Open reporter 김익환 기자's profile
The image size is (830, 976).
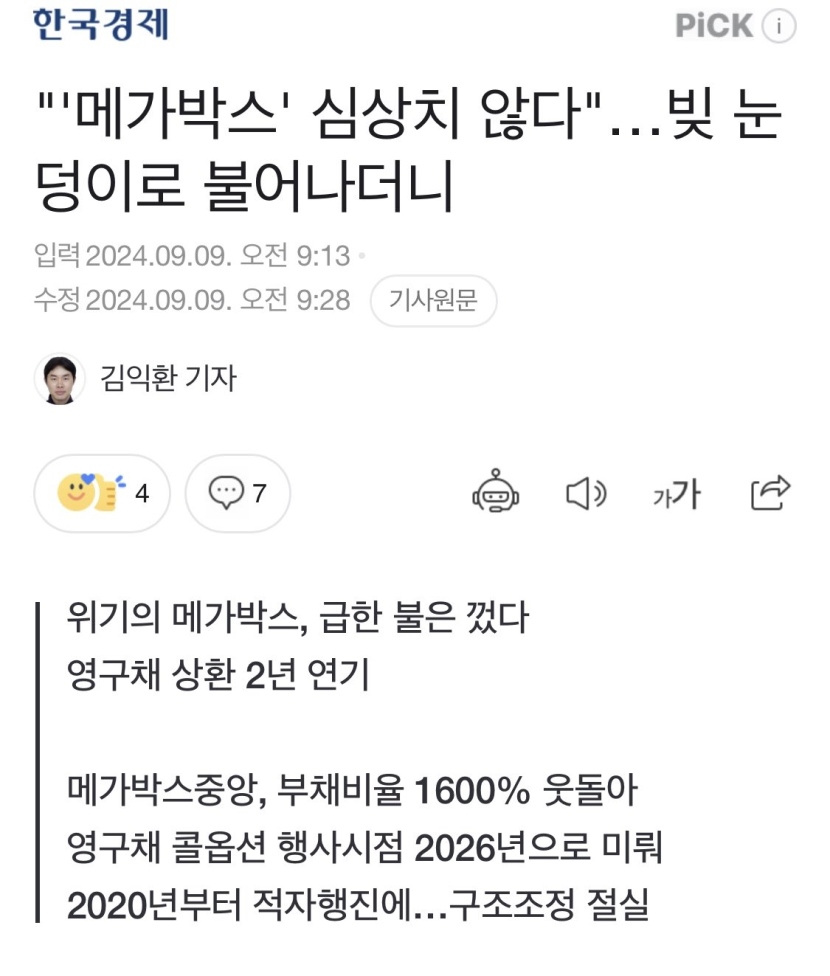[x=167, y=378]
